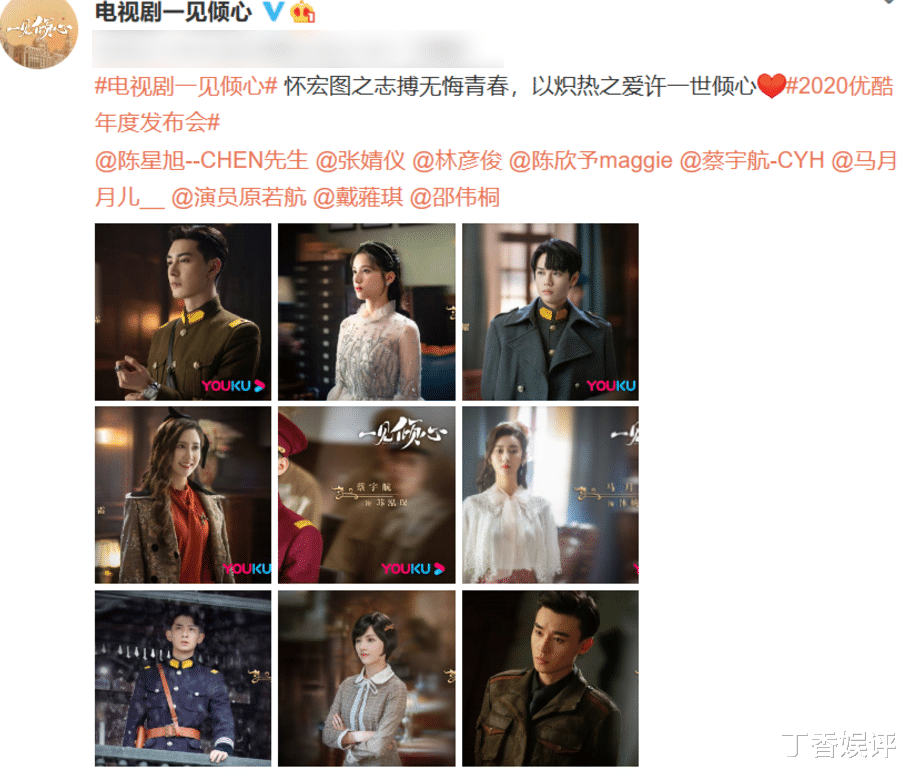Open photo of woman in white ruffled blouse
This screenshot has width=911, height=777.
pos(550,495)
